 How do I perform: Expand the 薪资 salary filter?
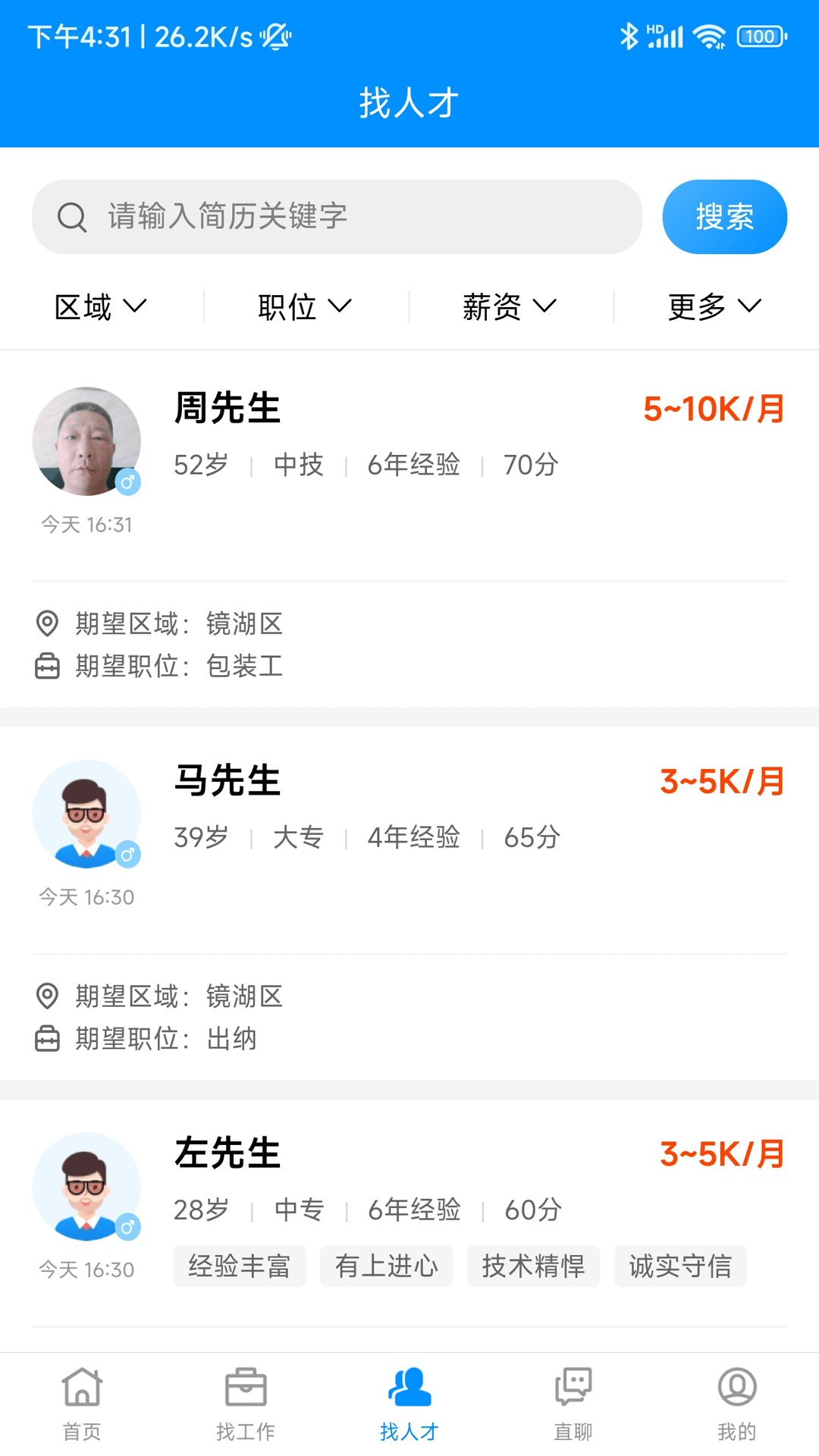click(510, 306)
